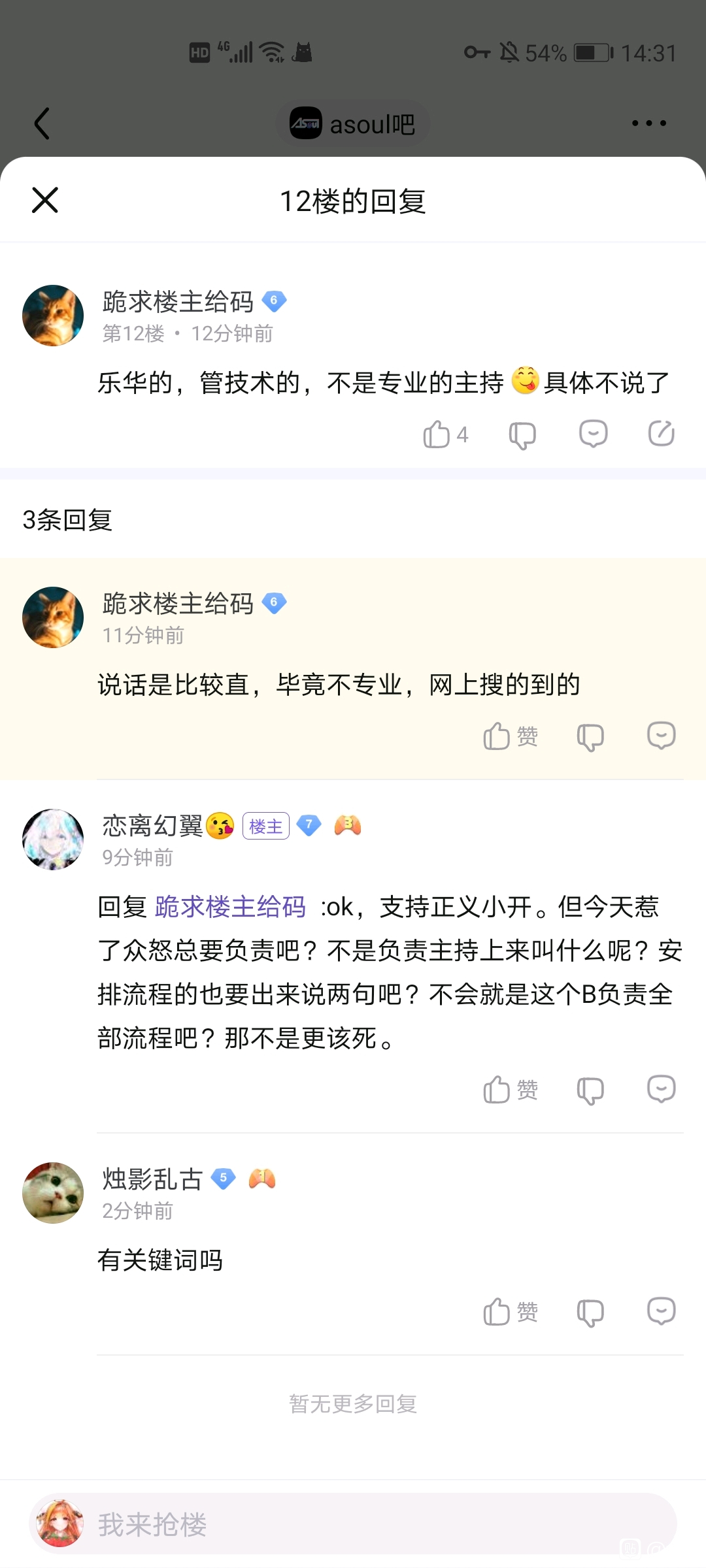Image resolution: width=706 pixels, height=1568 pixels.
Task: Dislike the reply posted 11分钟前
Action: (590, 736)
